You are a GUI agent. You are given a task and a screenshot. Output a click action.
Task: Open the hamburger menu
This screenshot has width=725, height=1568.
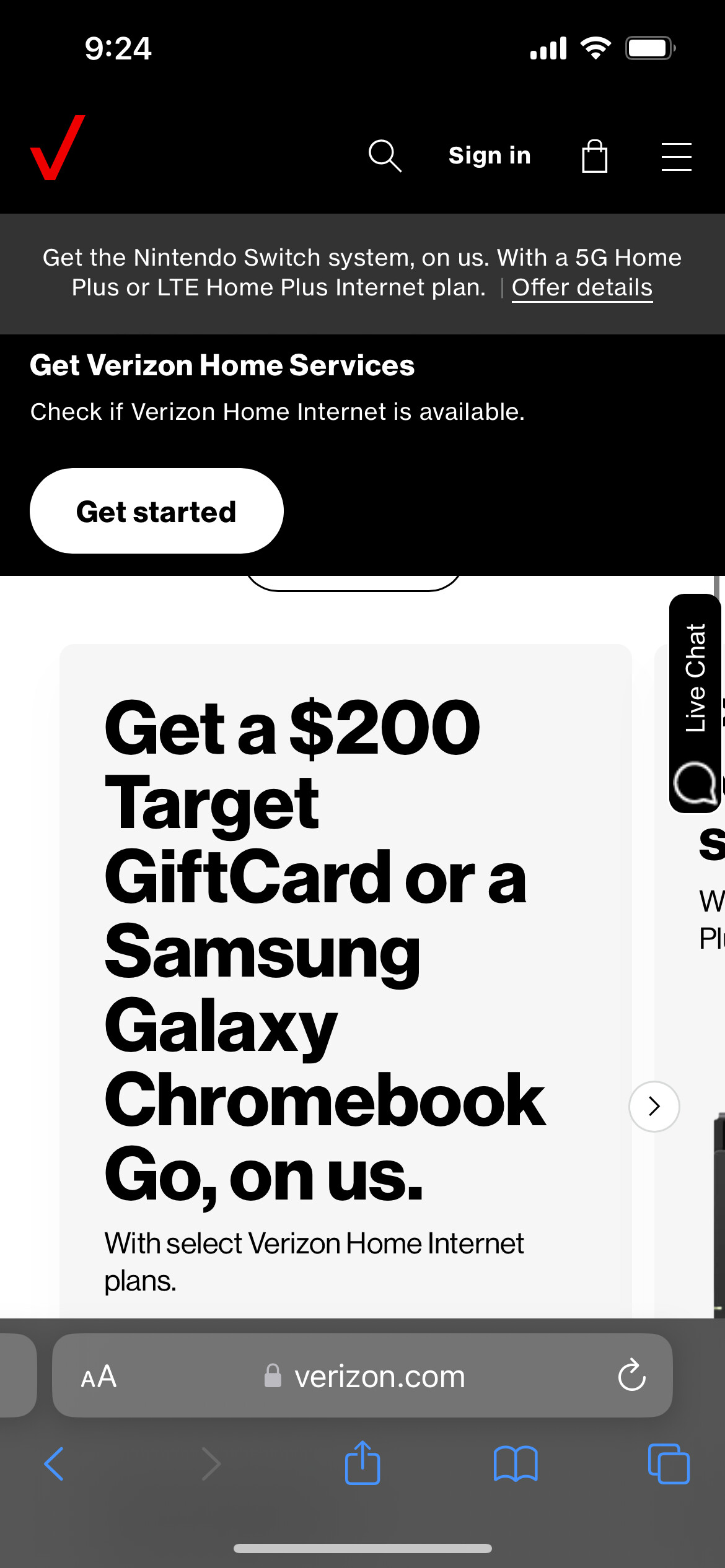pos(676,156)
